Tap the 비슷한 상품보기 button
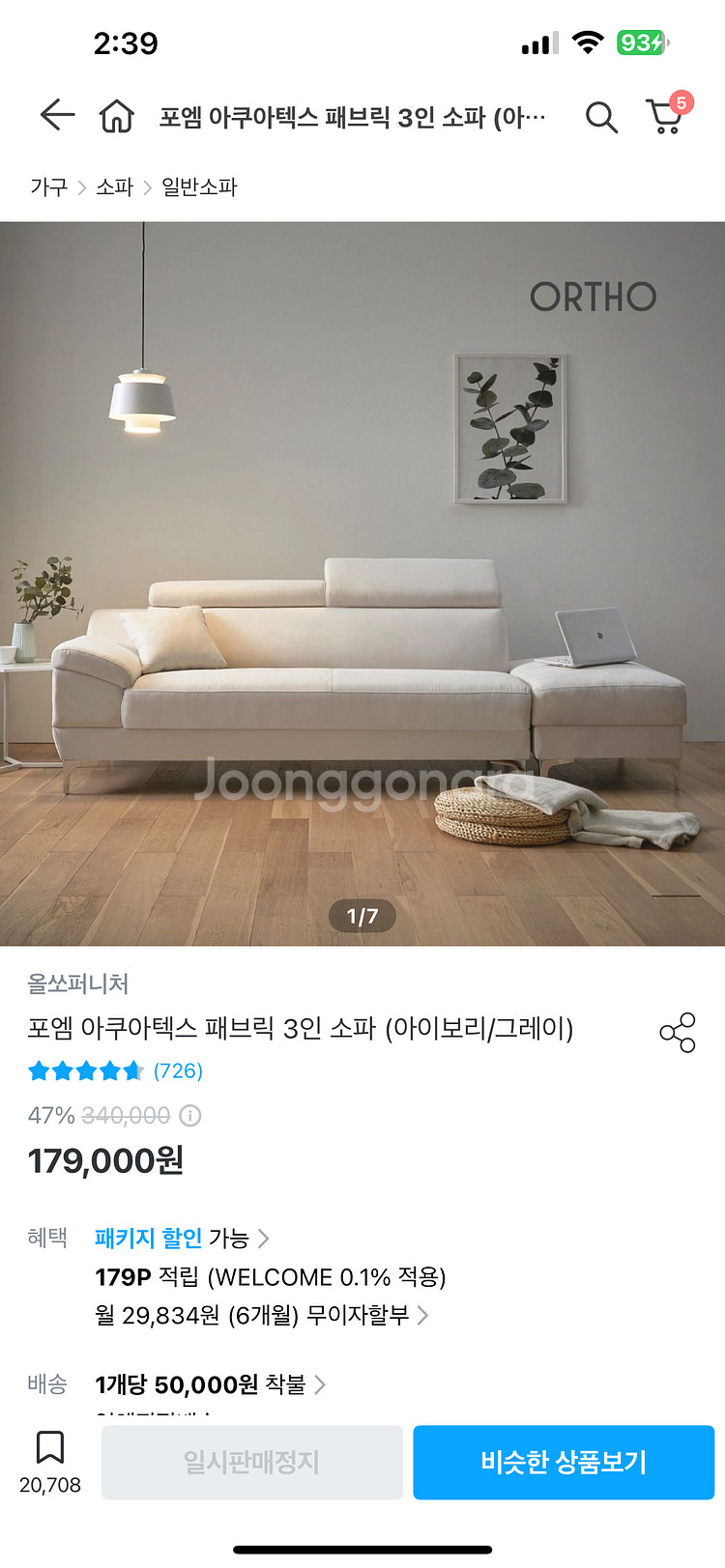 [x=564, y=1462]
